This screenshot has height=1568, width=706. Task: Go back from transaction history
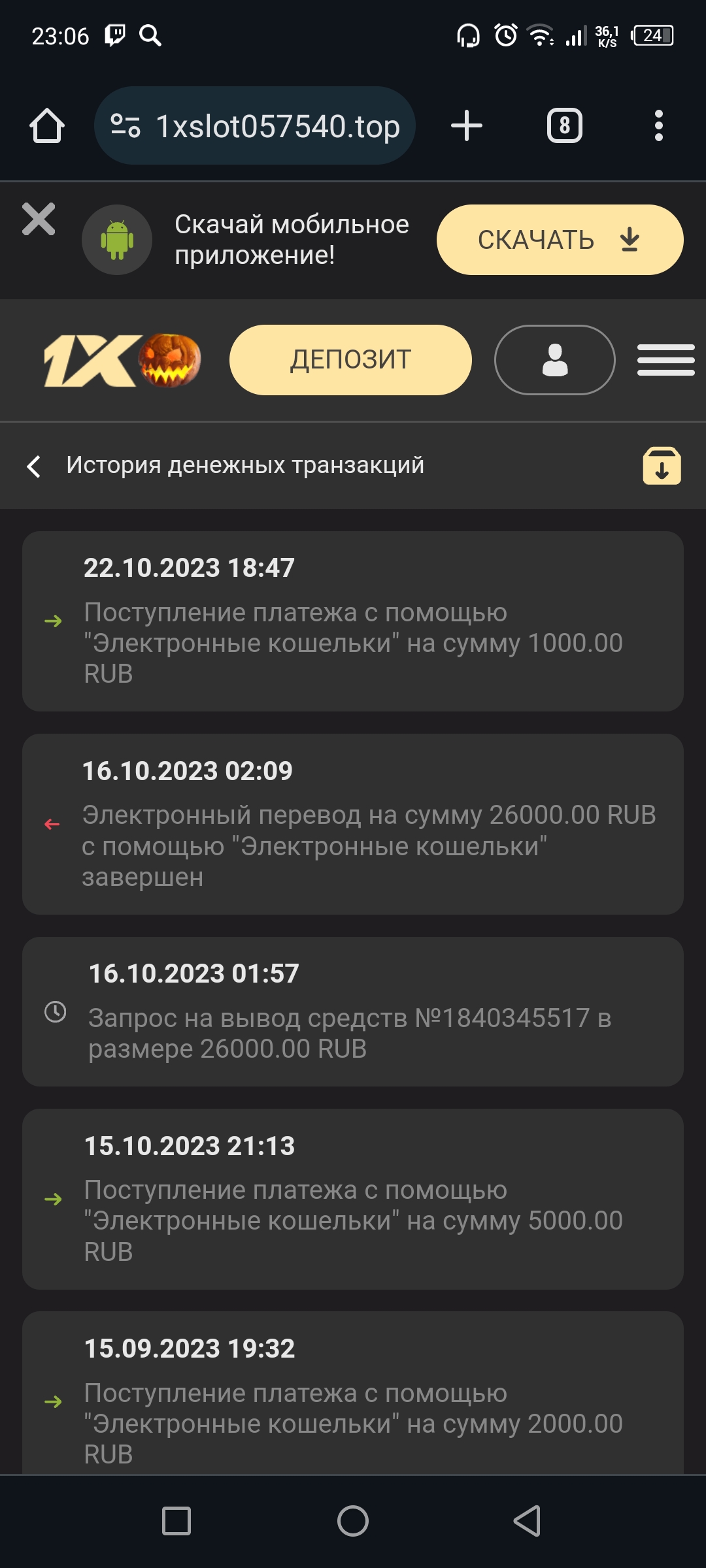click(34, 466)
